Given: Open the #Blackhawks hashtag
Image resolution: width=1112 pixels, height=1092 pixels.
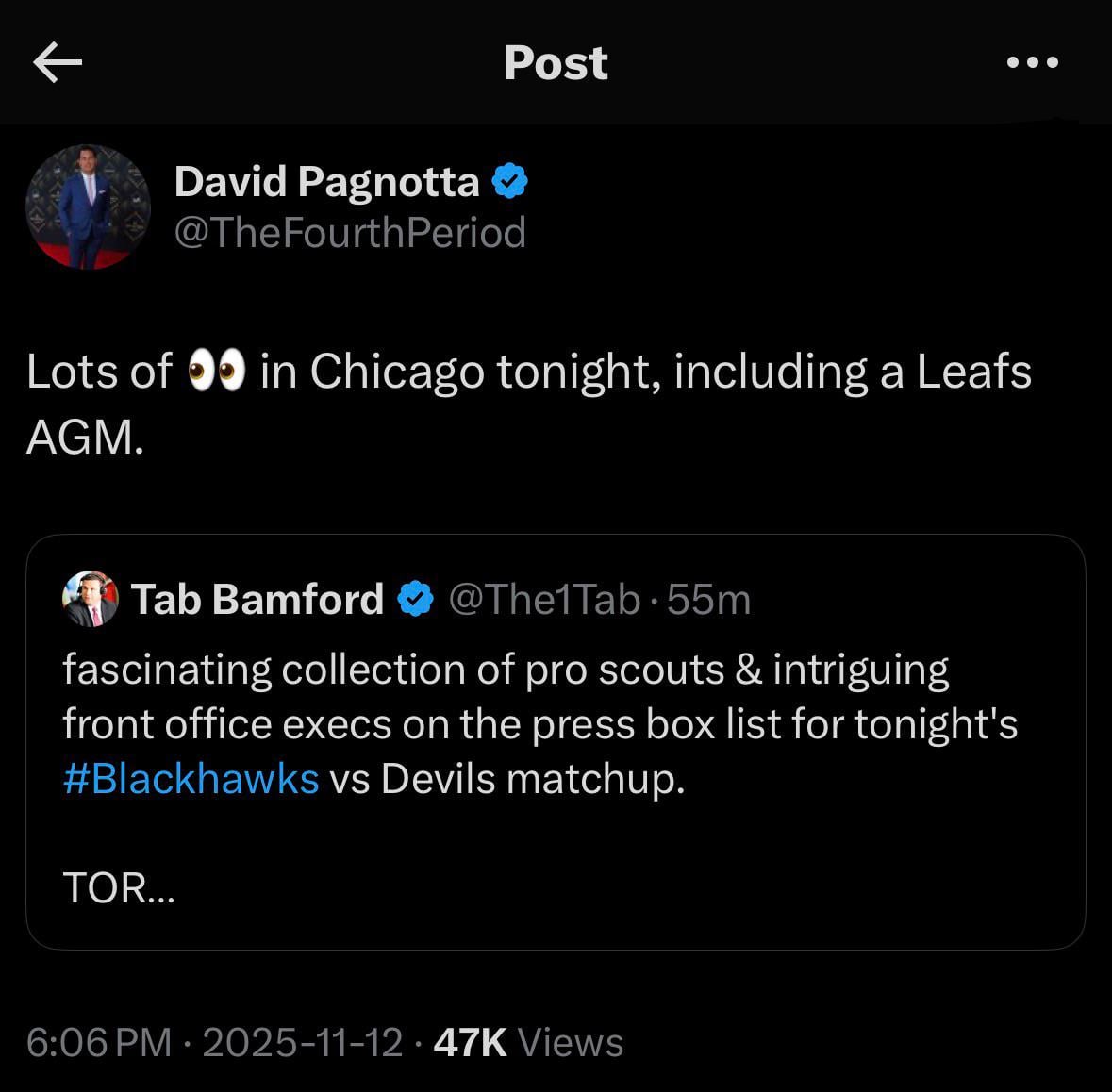Looking at the screenshot, I should 191,779.
